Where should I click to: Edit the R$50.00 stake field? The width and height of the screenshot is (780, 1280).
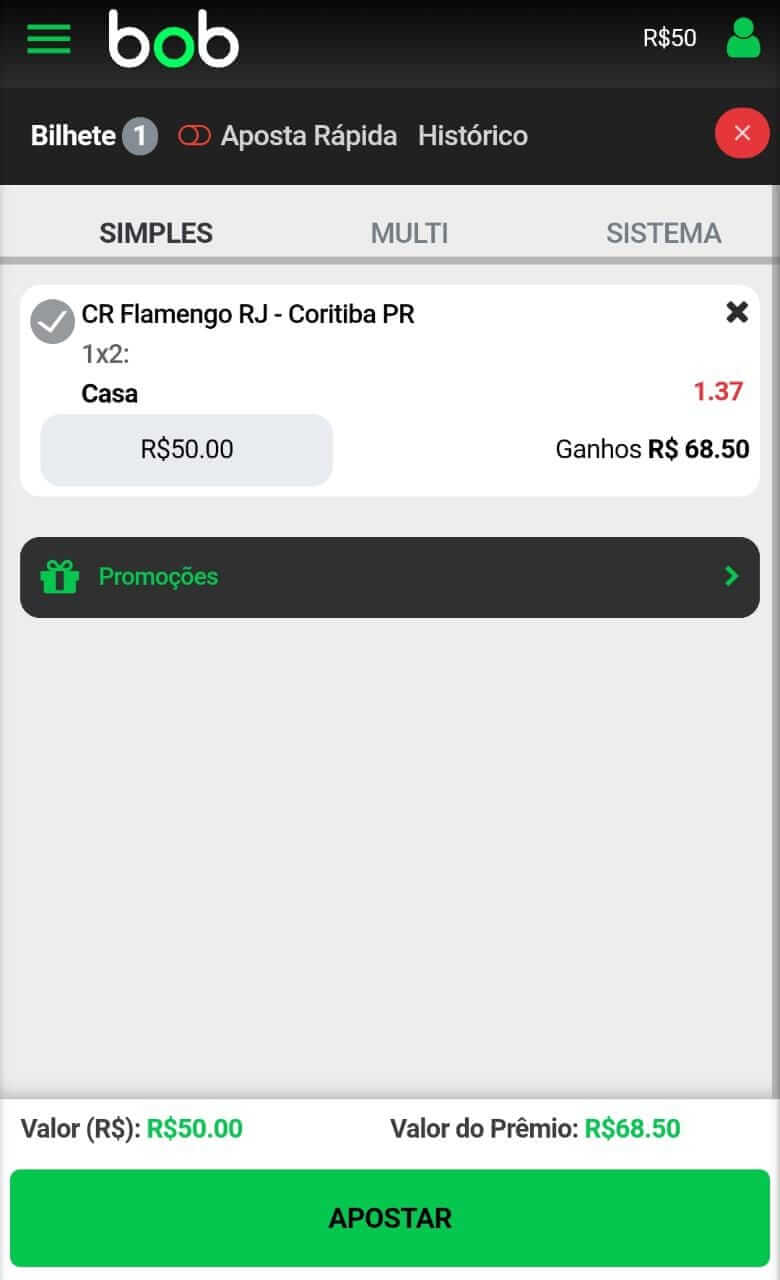(x=186, y=449)
